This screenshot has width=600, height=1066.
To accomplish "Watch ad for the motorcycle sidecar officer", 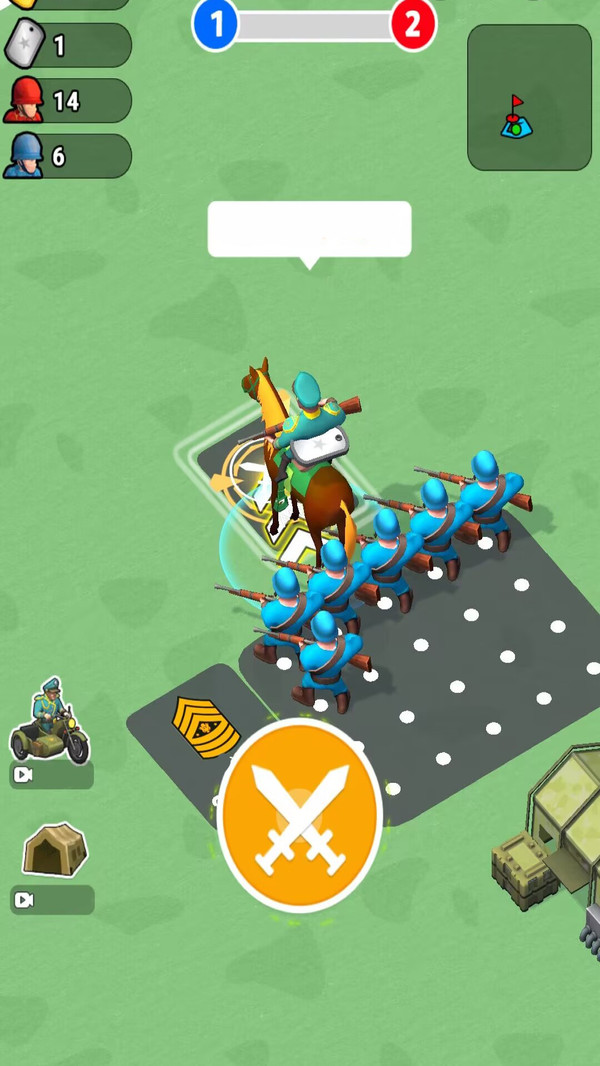I will coord(51,775).
